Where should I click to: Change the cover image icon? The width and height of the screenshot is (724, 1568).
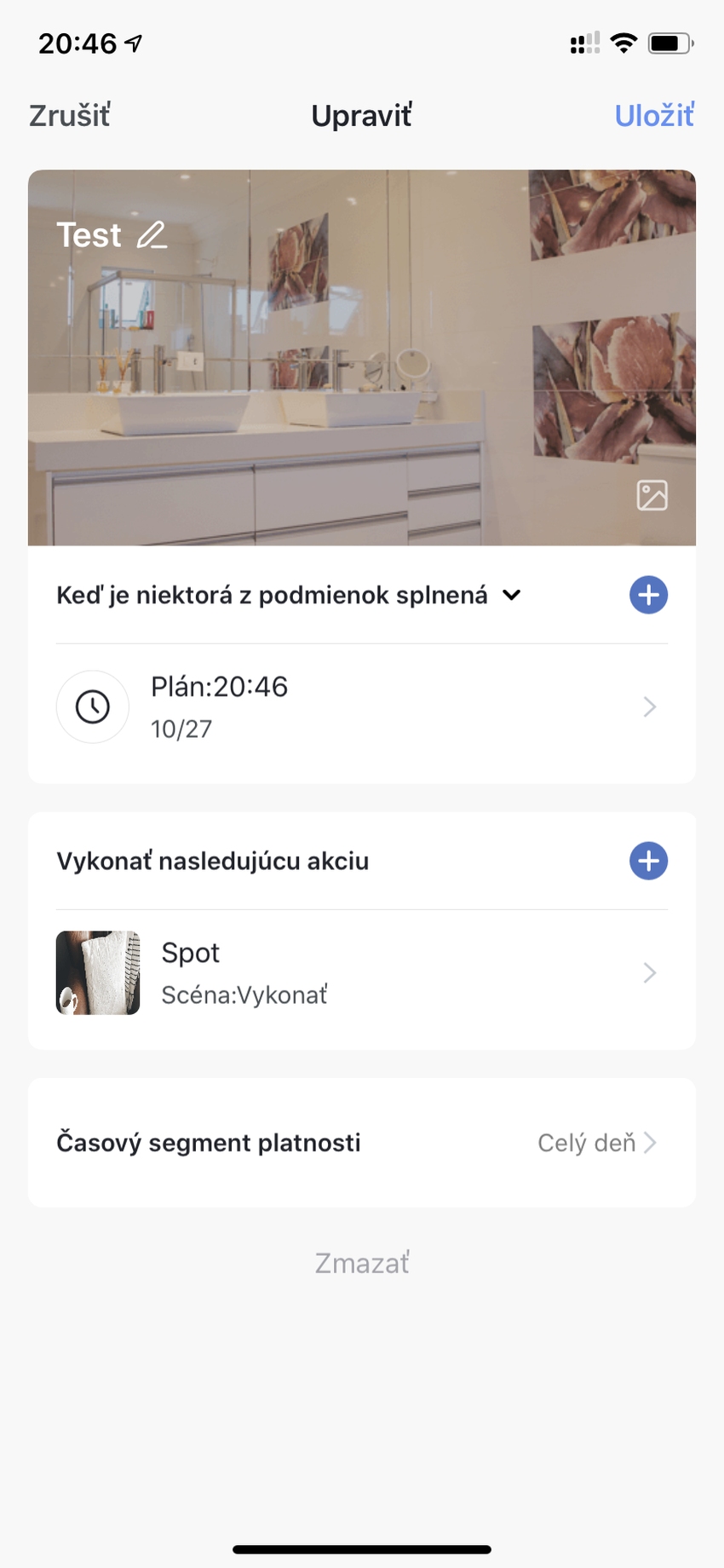[652, 495]
